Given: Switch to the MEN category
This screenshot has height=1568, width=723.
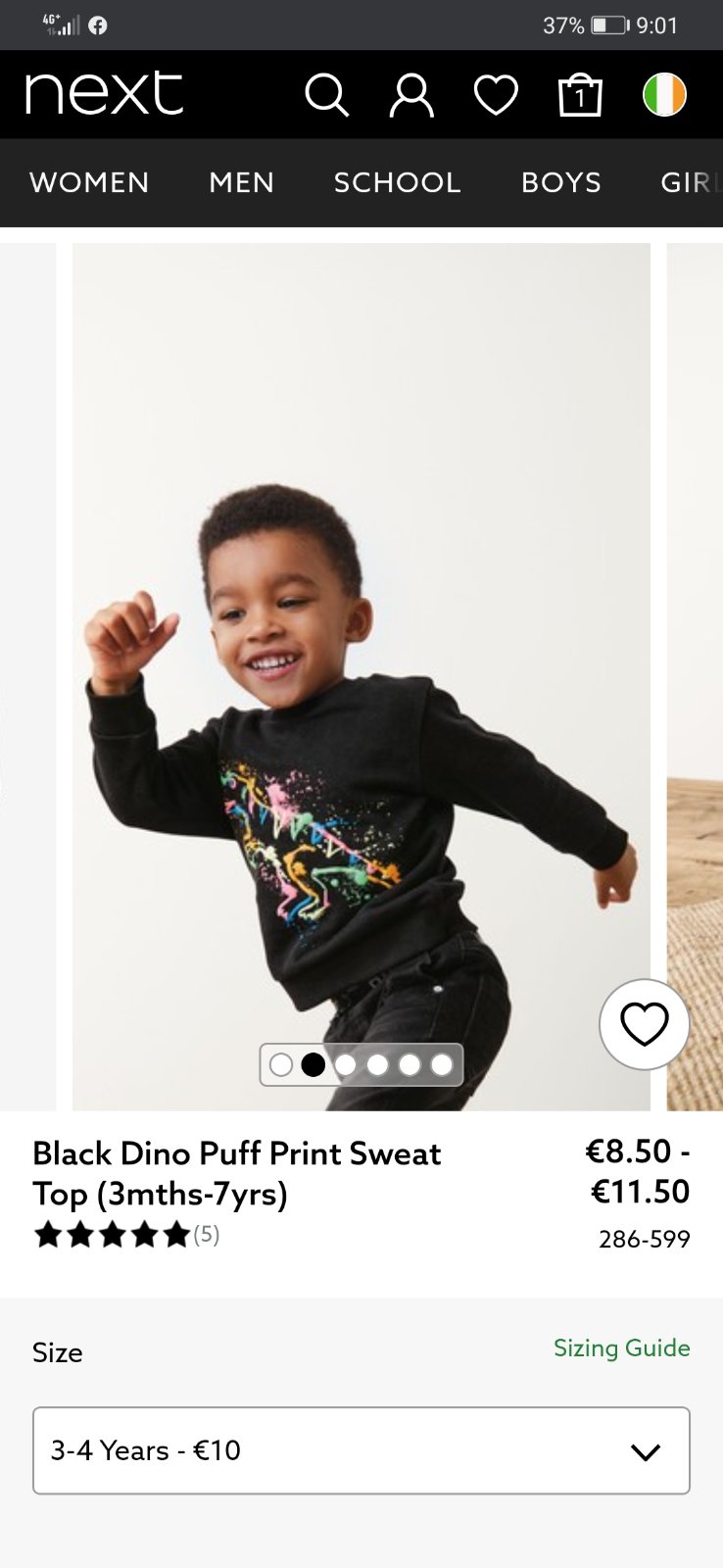Looking at the screenshot, I should 241,182.
